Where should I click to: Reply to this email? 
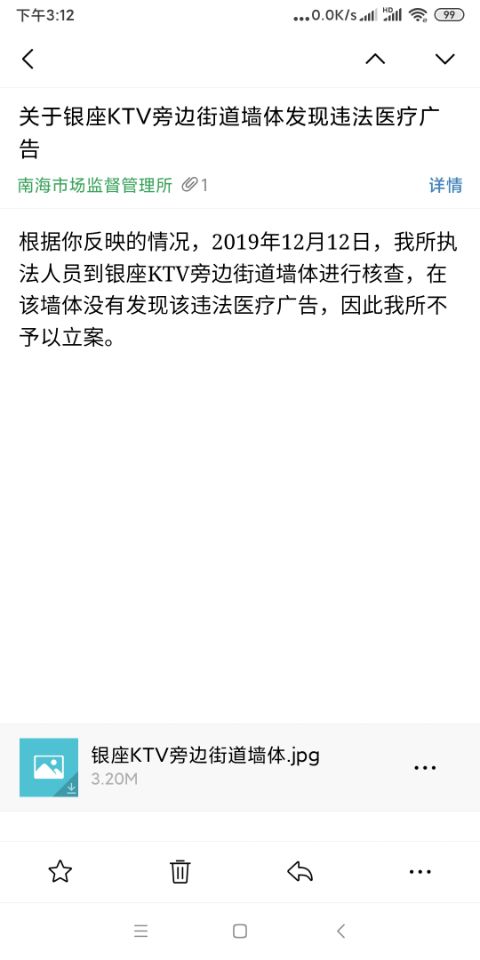[300, 871]
